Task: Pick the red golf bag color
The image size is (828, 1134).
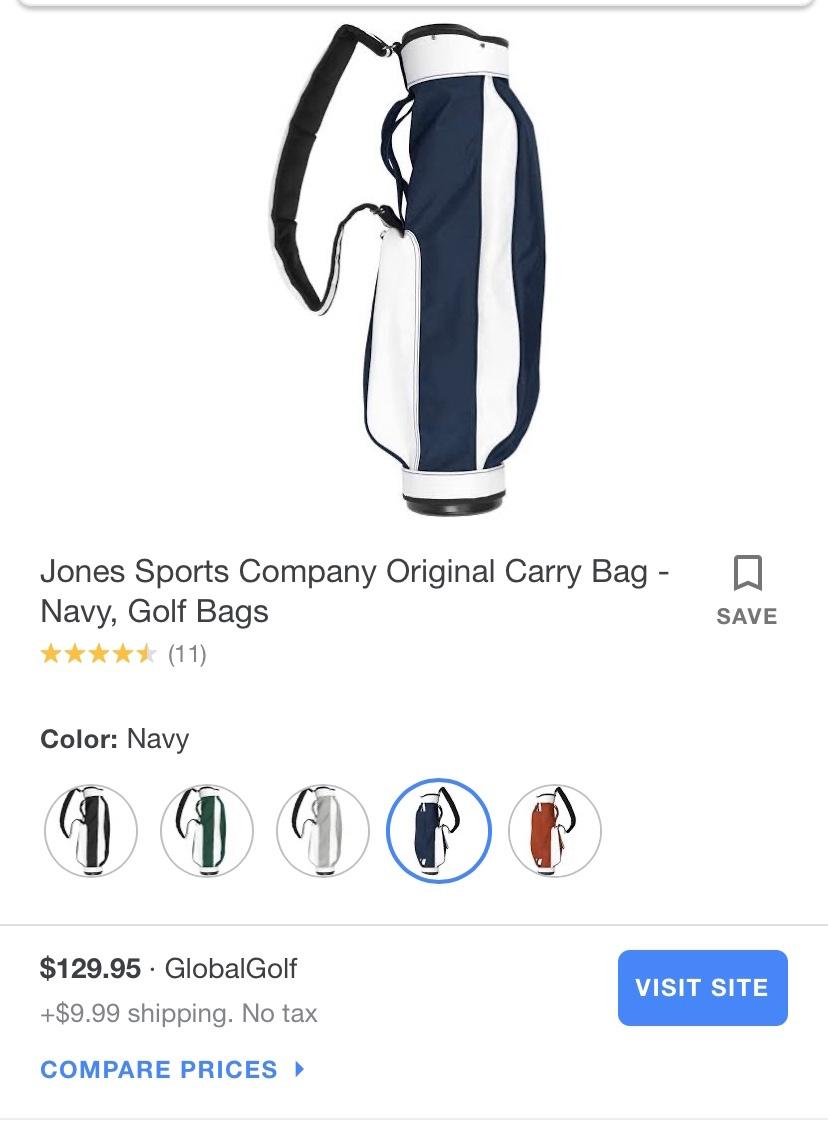Action: pyautogui.click(x=554, y=831)
